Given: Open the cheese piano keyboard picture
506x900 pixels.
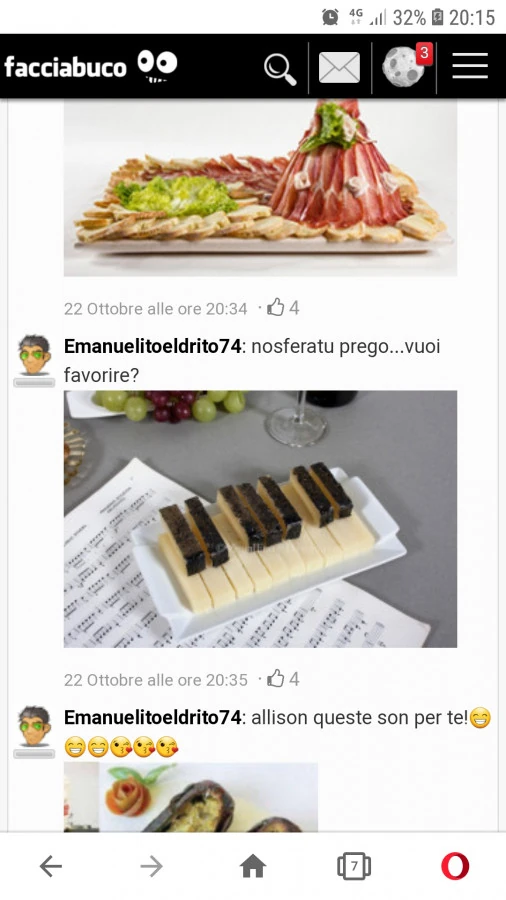Looking at the screenshot, I should (x=260, y=519).
